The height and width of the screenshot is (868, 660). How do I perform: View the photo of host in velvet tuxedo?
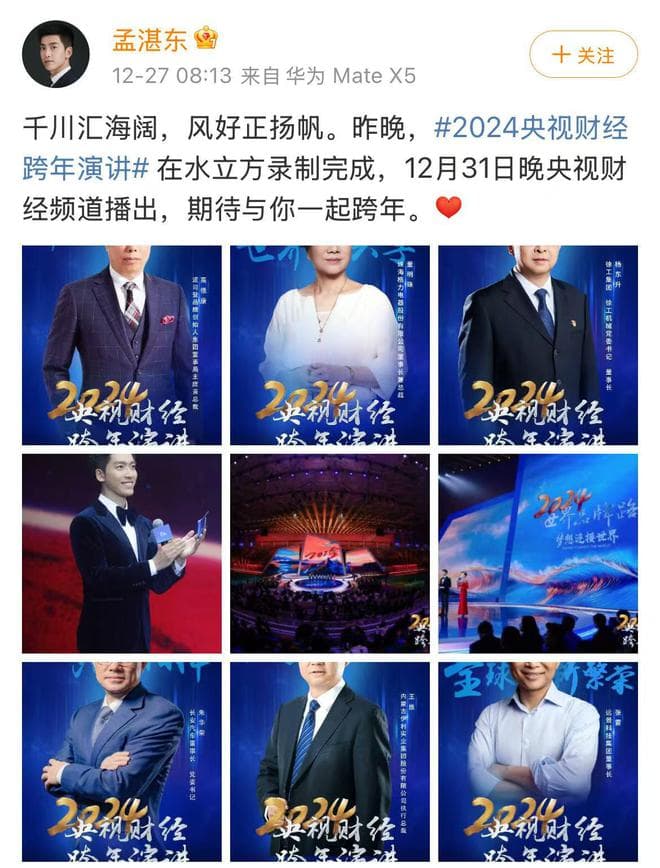pyautogui.click(x=122, y=553)
